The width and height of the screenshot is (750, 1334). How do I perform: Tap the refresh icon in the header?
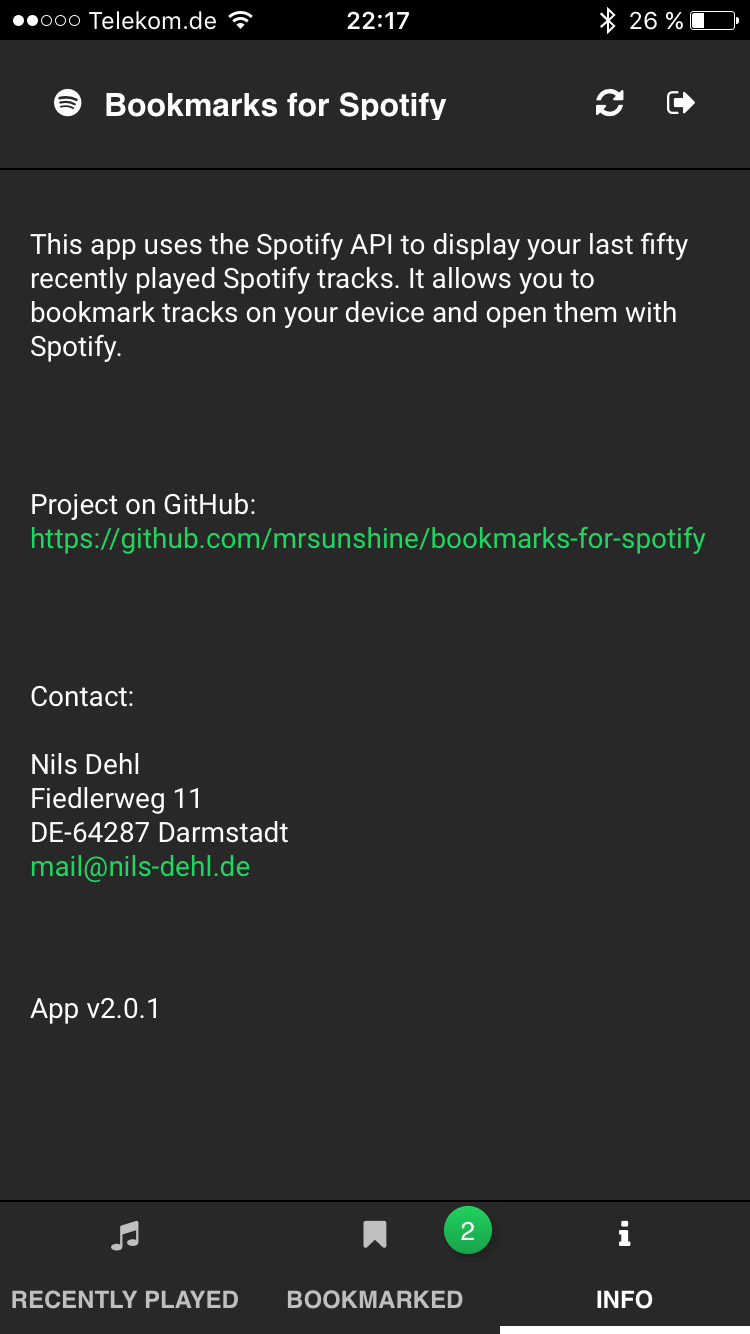coord(609,103)
